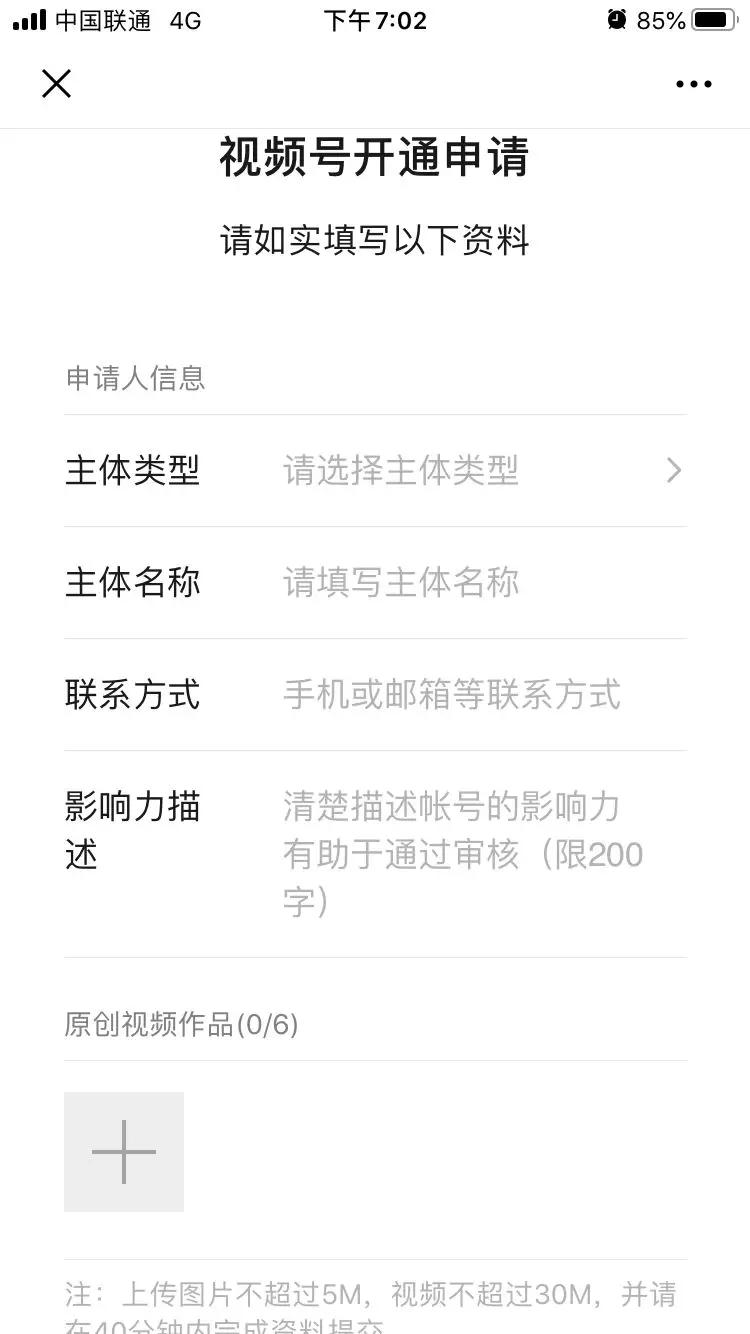Open the more options ellipsis menu
750x1334 pixels.
tap(693, 84)
